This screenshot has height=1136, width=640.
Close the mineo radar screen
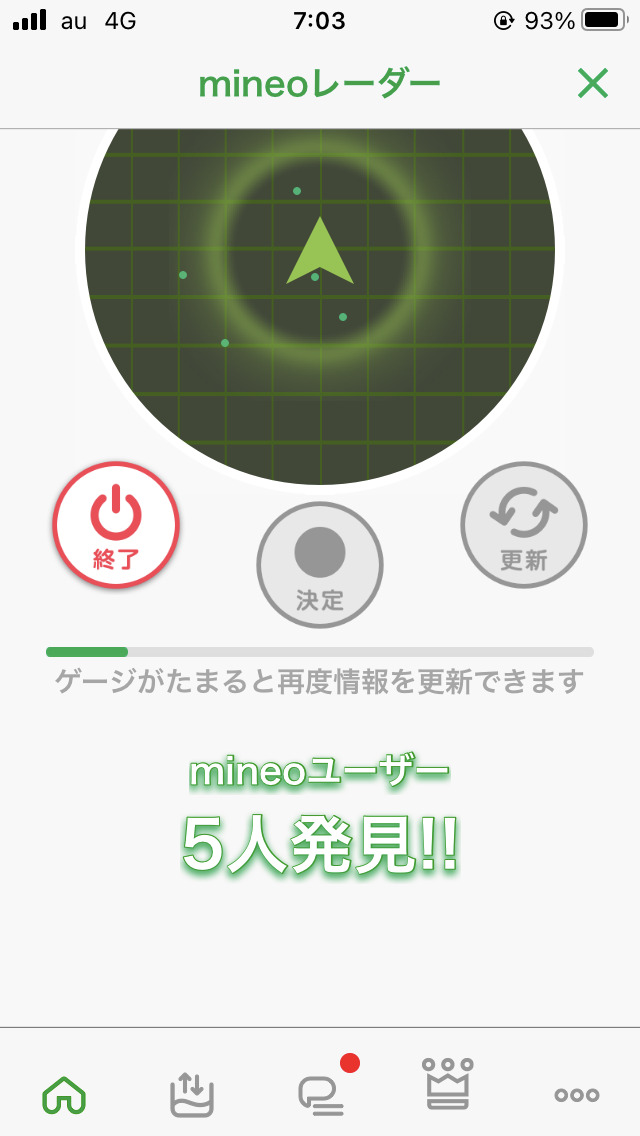click(x=592, y=85)
